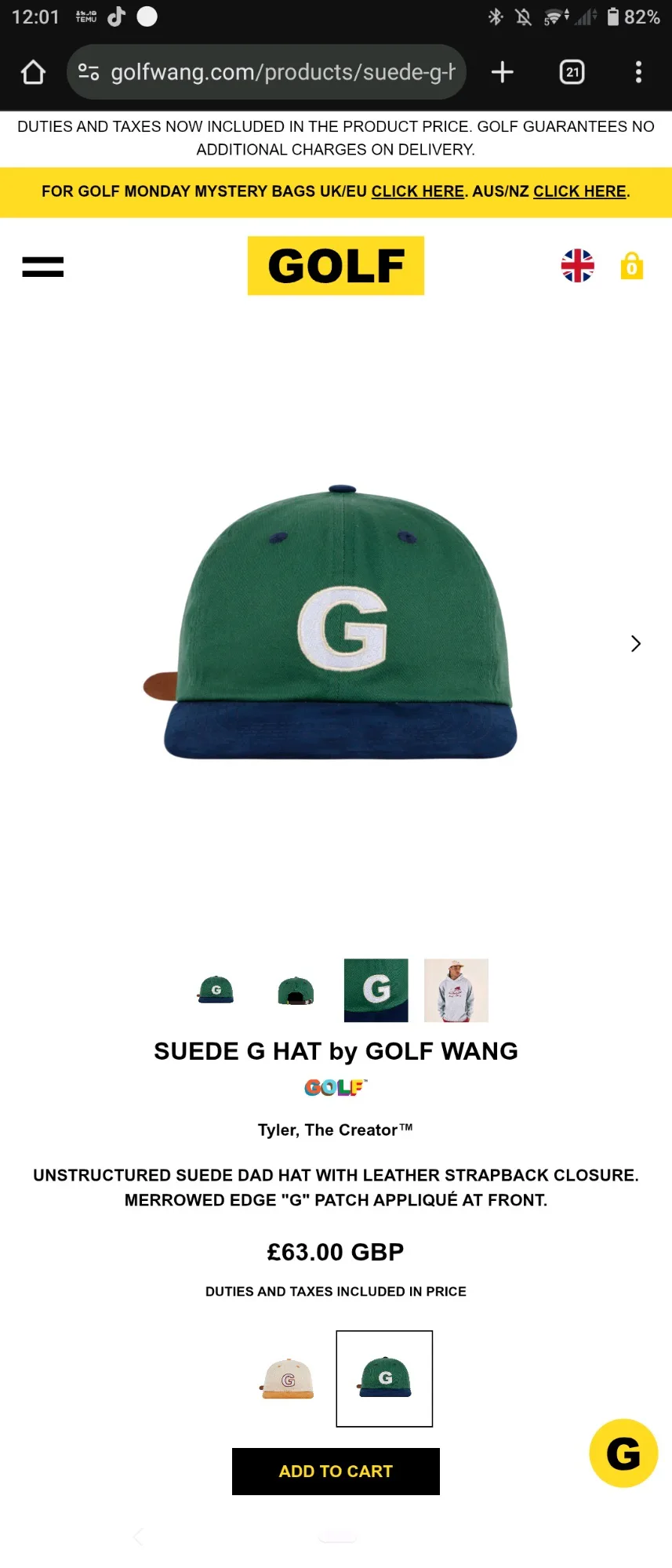The image size is (672, 1568).
Task: Open a new browser tab
Action: click(x=503, y=72)
